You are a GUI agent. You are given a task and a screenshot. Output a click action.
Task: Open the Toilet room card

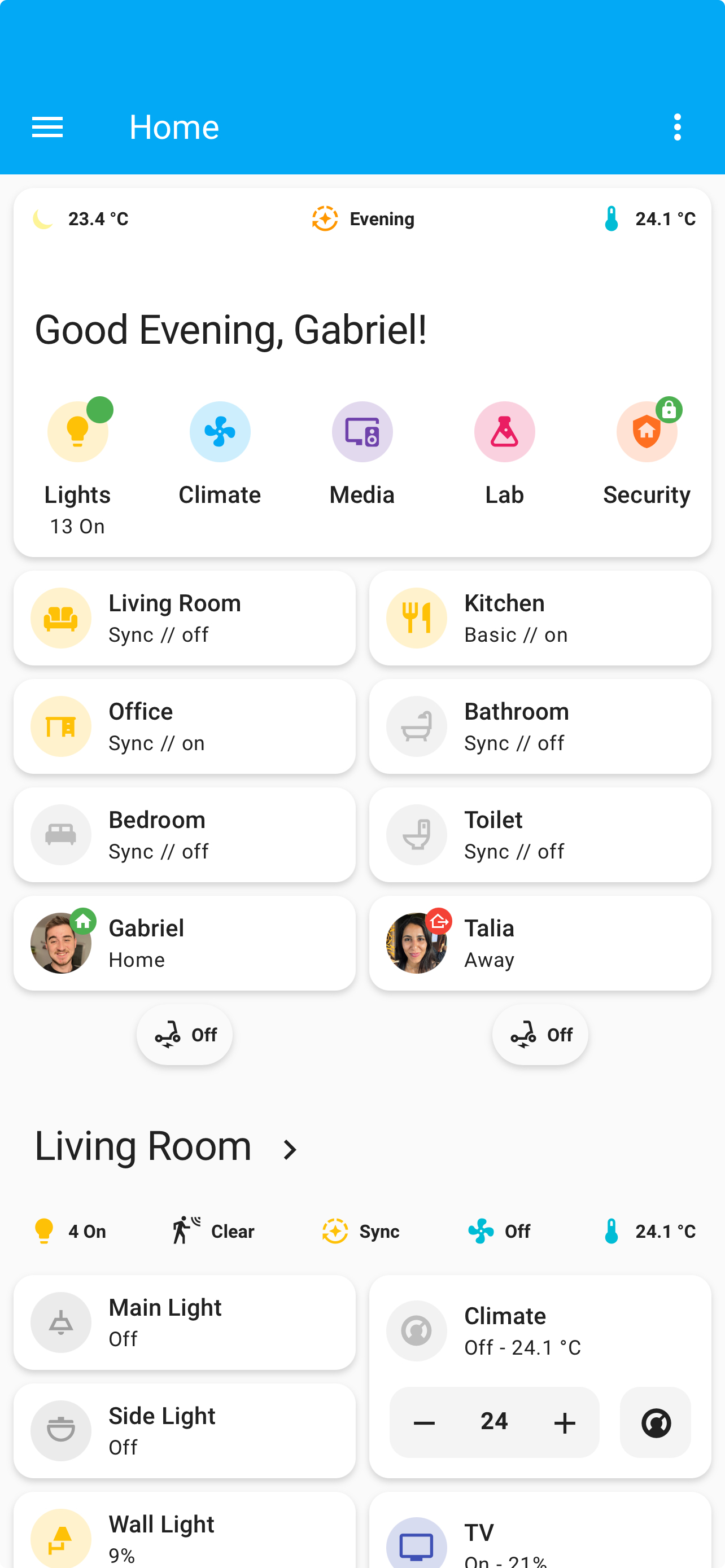540,835
